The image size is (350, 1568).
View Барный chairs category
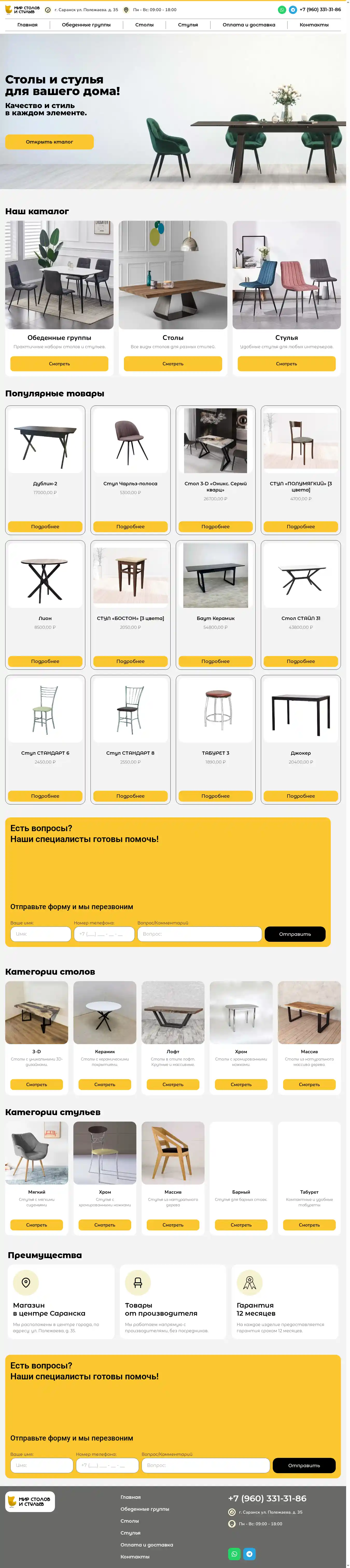[x=241, y=1225]
